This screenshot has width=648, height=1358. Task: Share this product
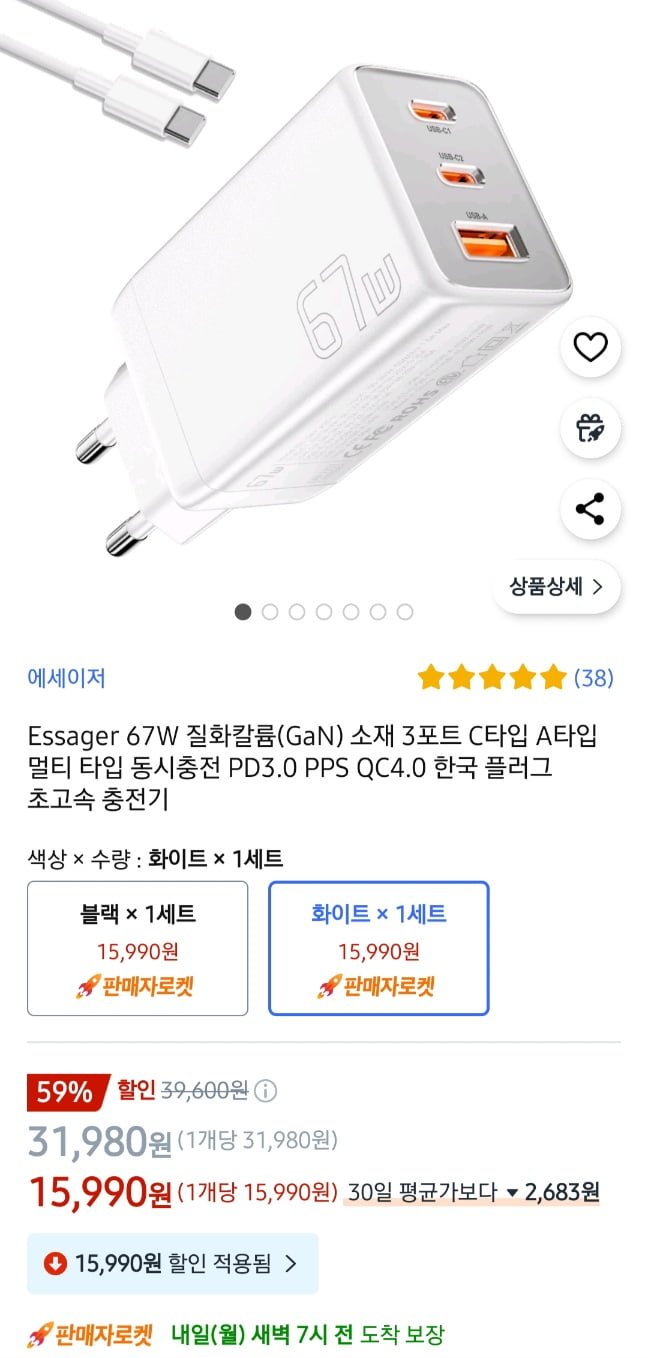(590, 509)
